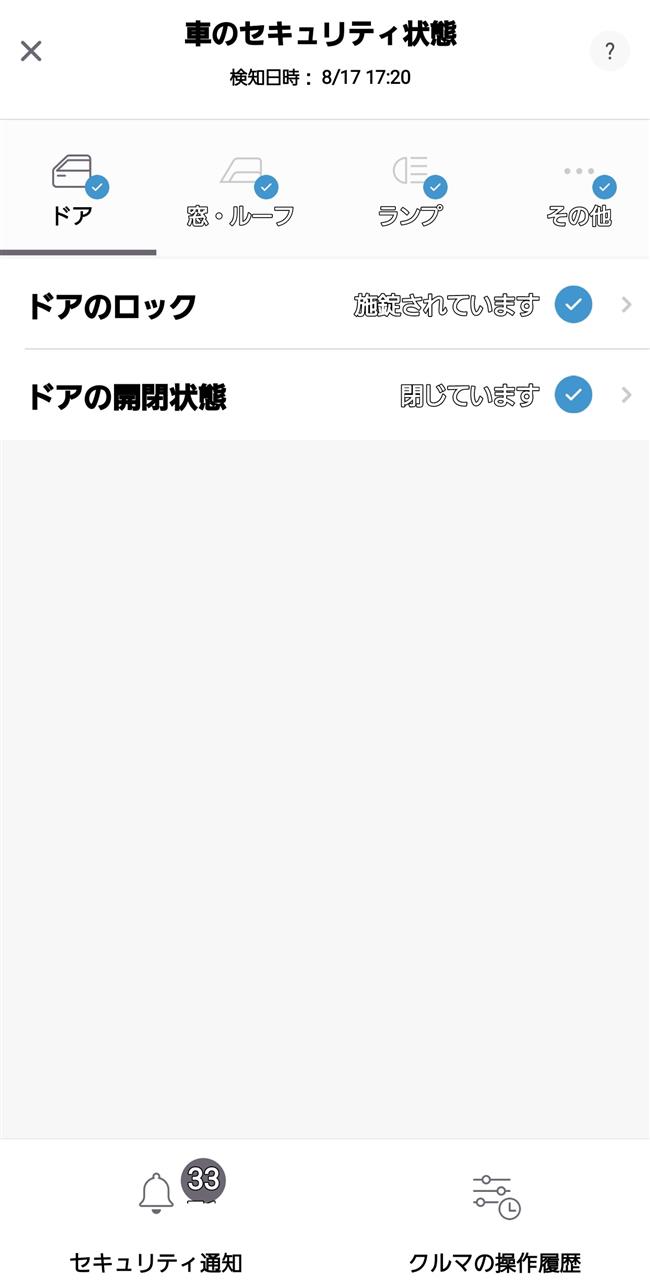Switch to the ランプ tab

(410, 190)
